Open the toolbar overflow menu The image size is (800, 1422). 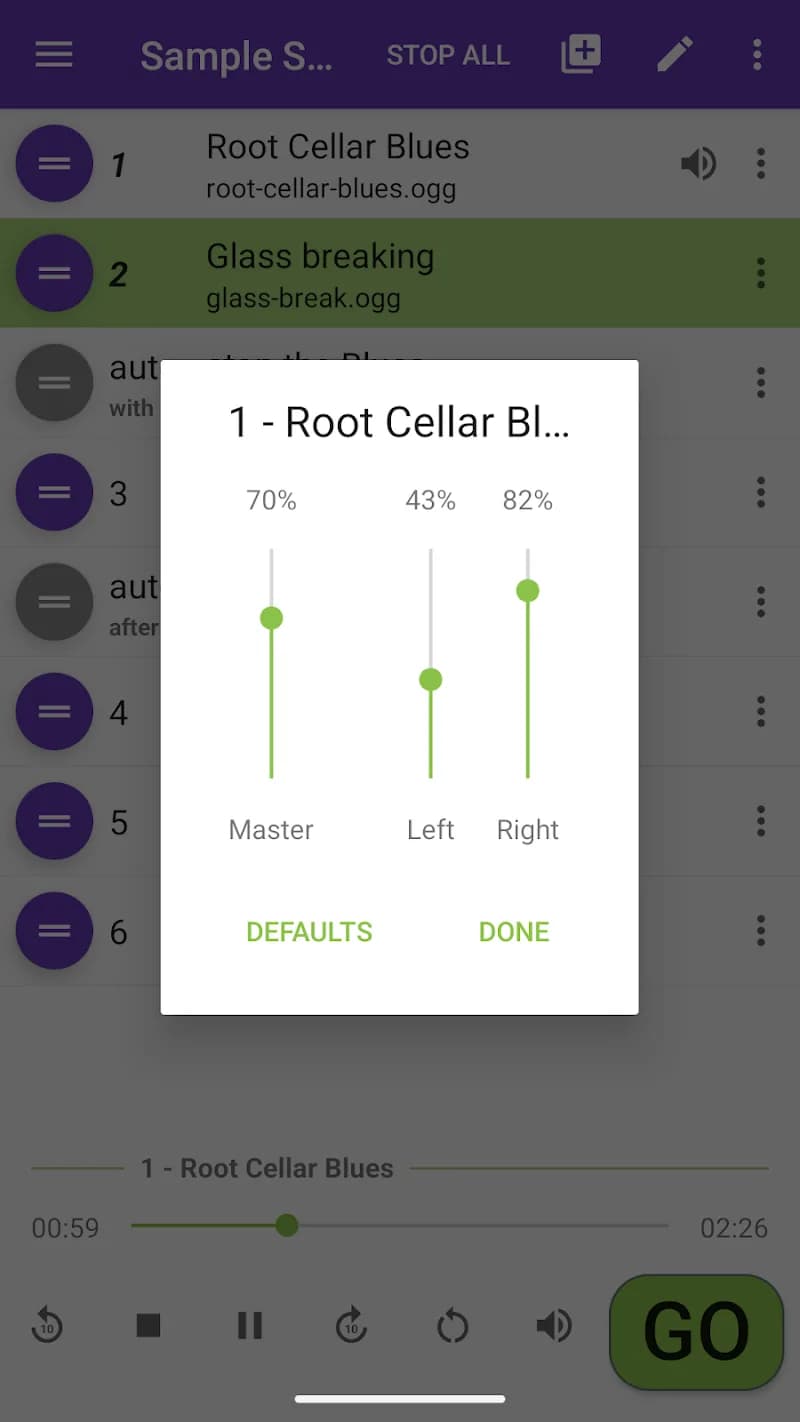click(757, 55)
